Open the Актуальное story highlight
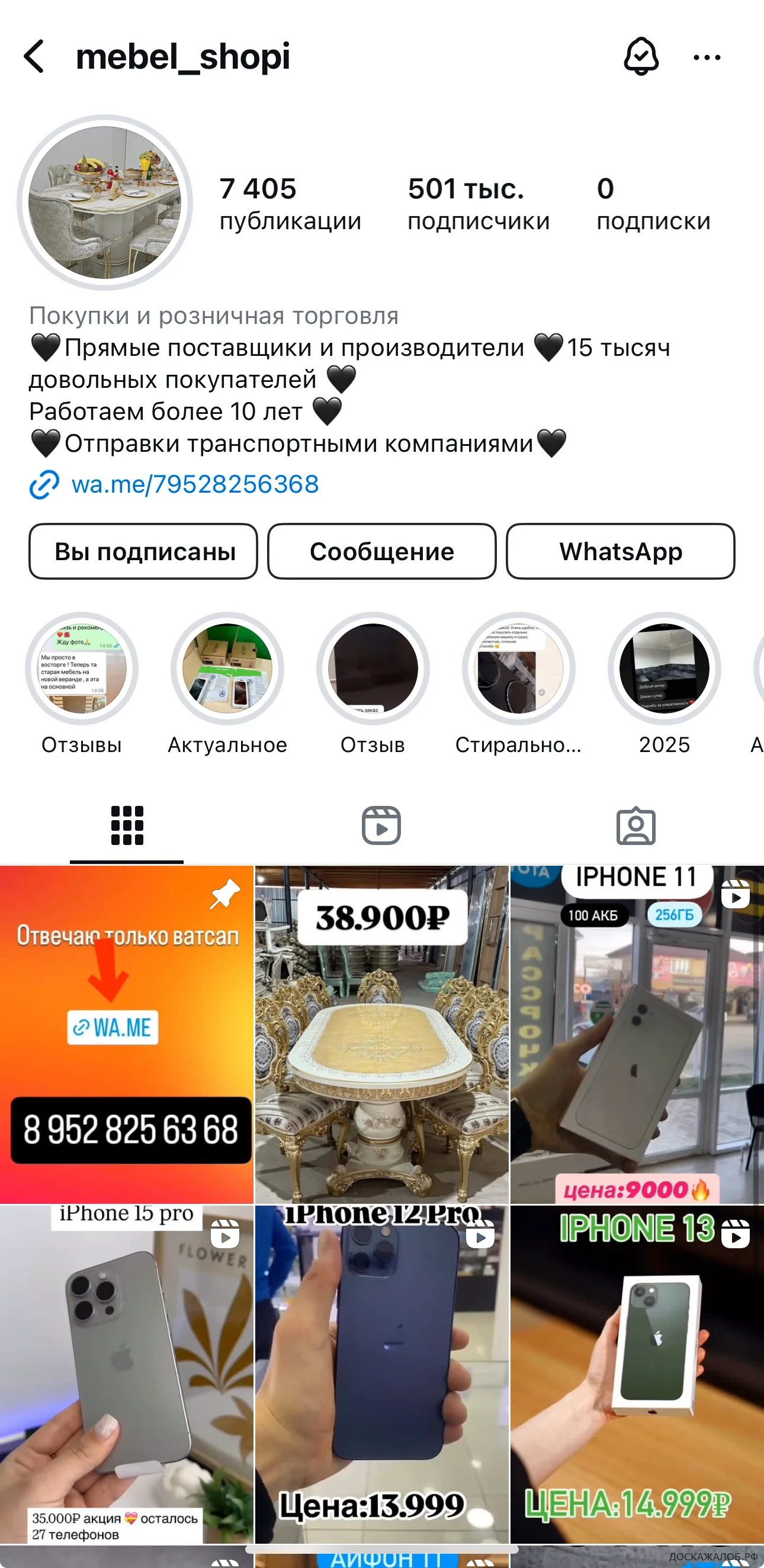The width and height of the screenshot is (764, 1568). pyautogui.click(x=227, y=669)
